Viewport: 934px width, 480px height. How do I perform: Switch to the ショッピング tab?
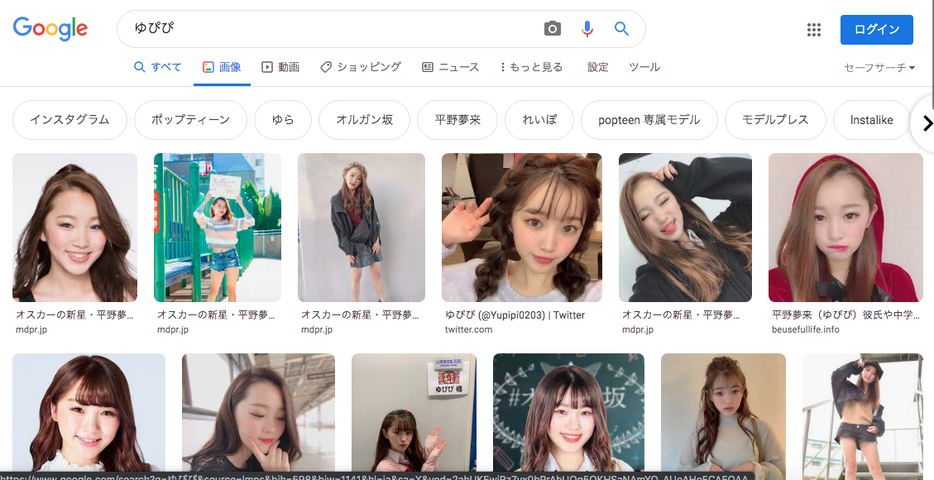pos(360,67)
